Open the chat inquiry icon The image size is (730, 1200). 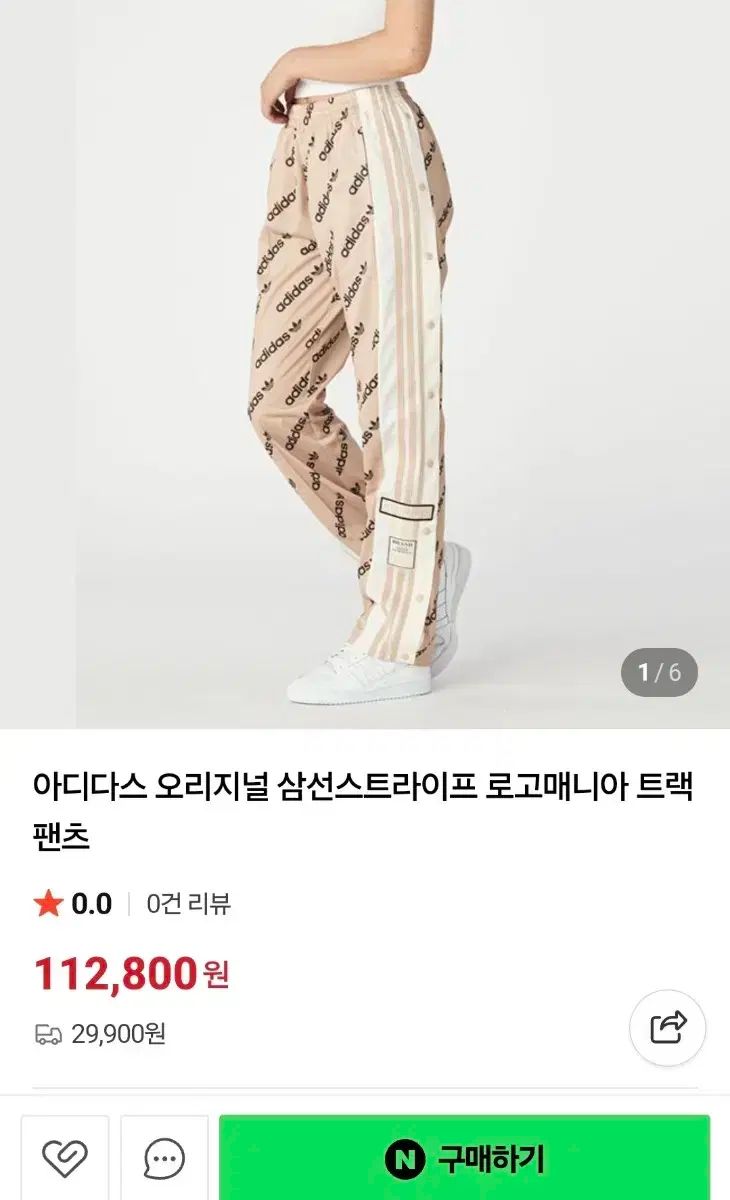tap(164, 1159)
